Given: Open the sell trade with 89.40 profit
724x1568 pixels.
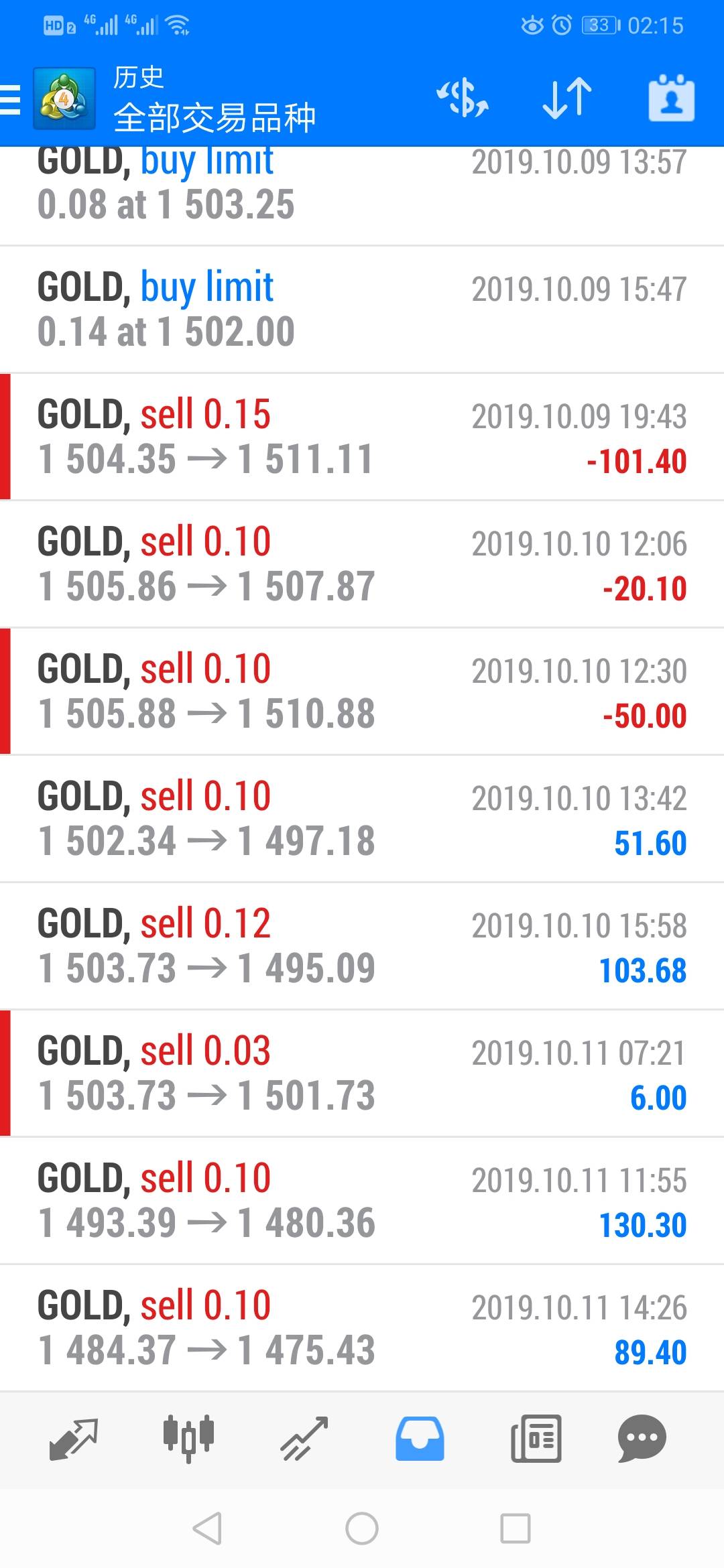Looking at the screenshot, I should [362, 1328].
